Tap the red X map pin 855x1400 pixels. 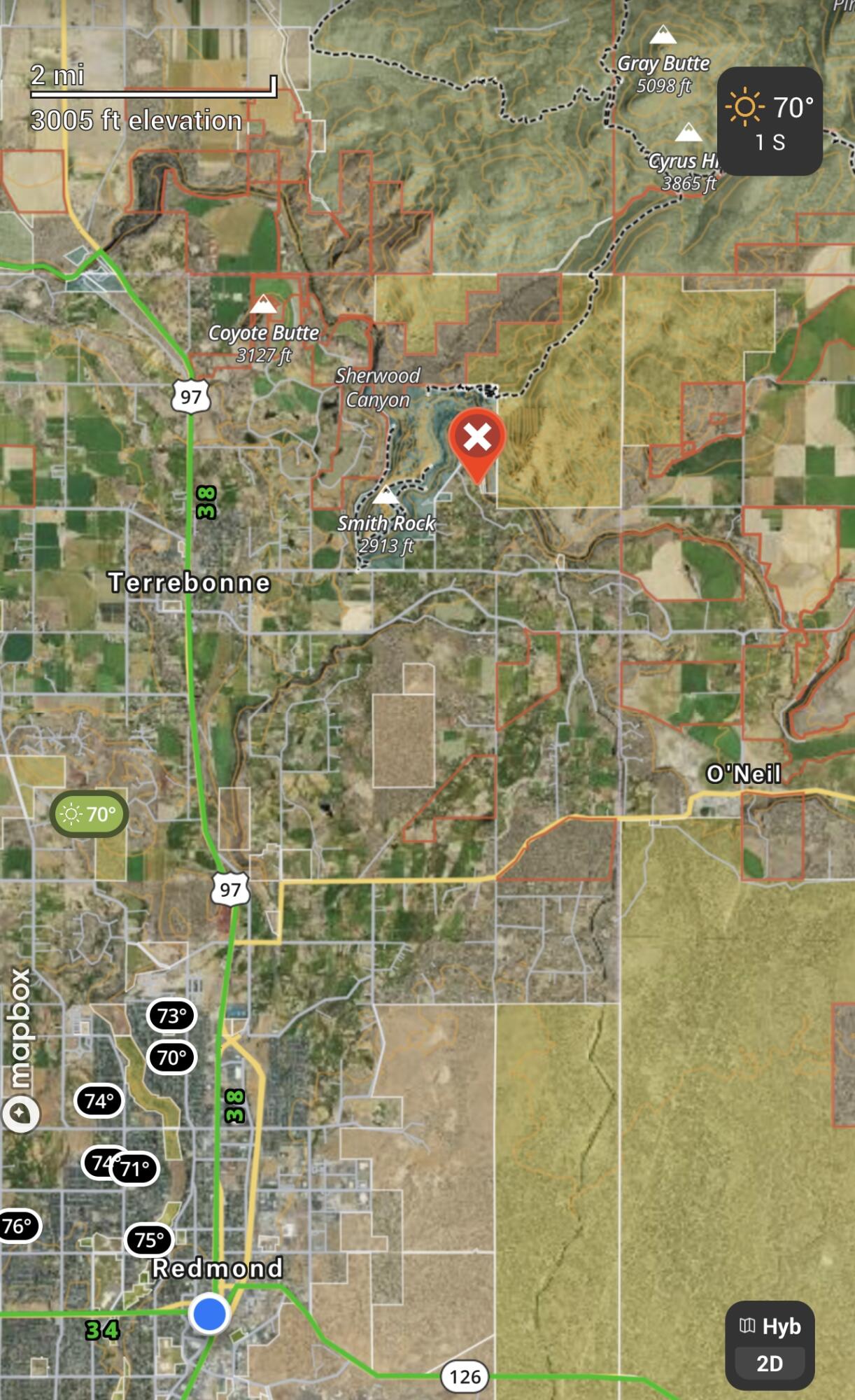477,439
